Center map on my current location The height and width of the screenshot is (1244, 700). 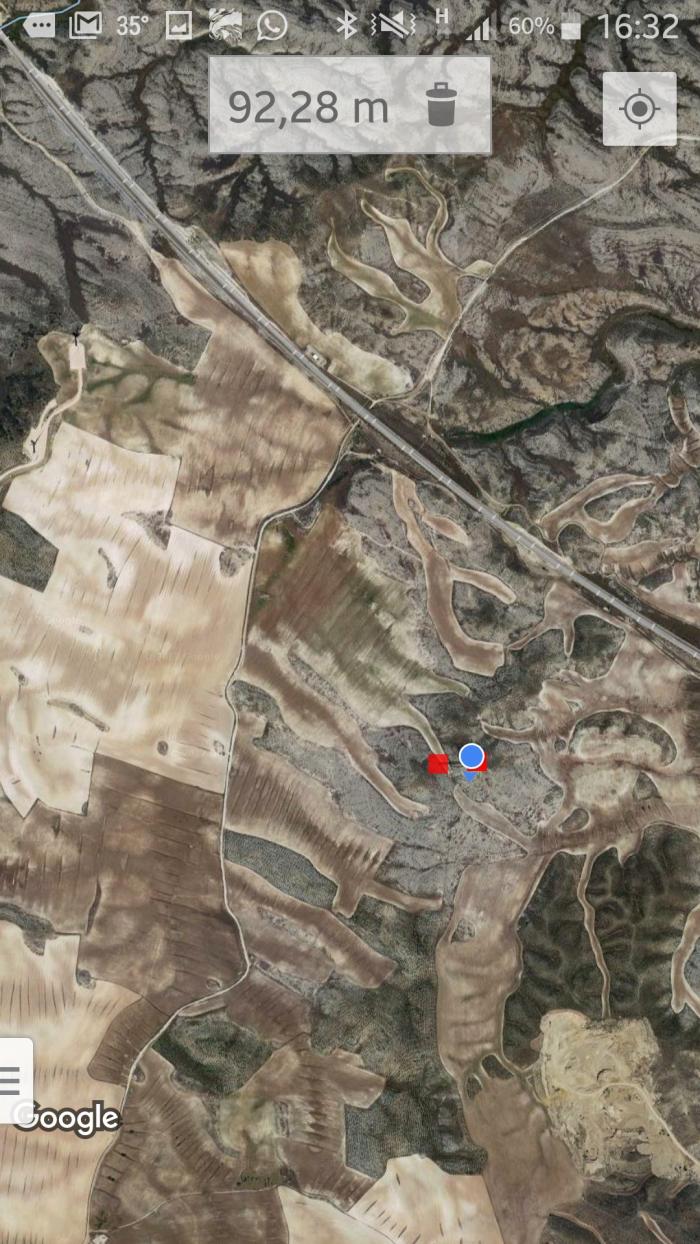click(640, 108)
